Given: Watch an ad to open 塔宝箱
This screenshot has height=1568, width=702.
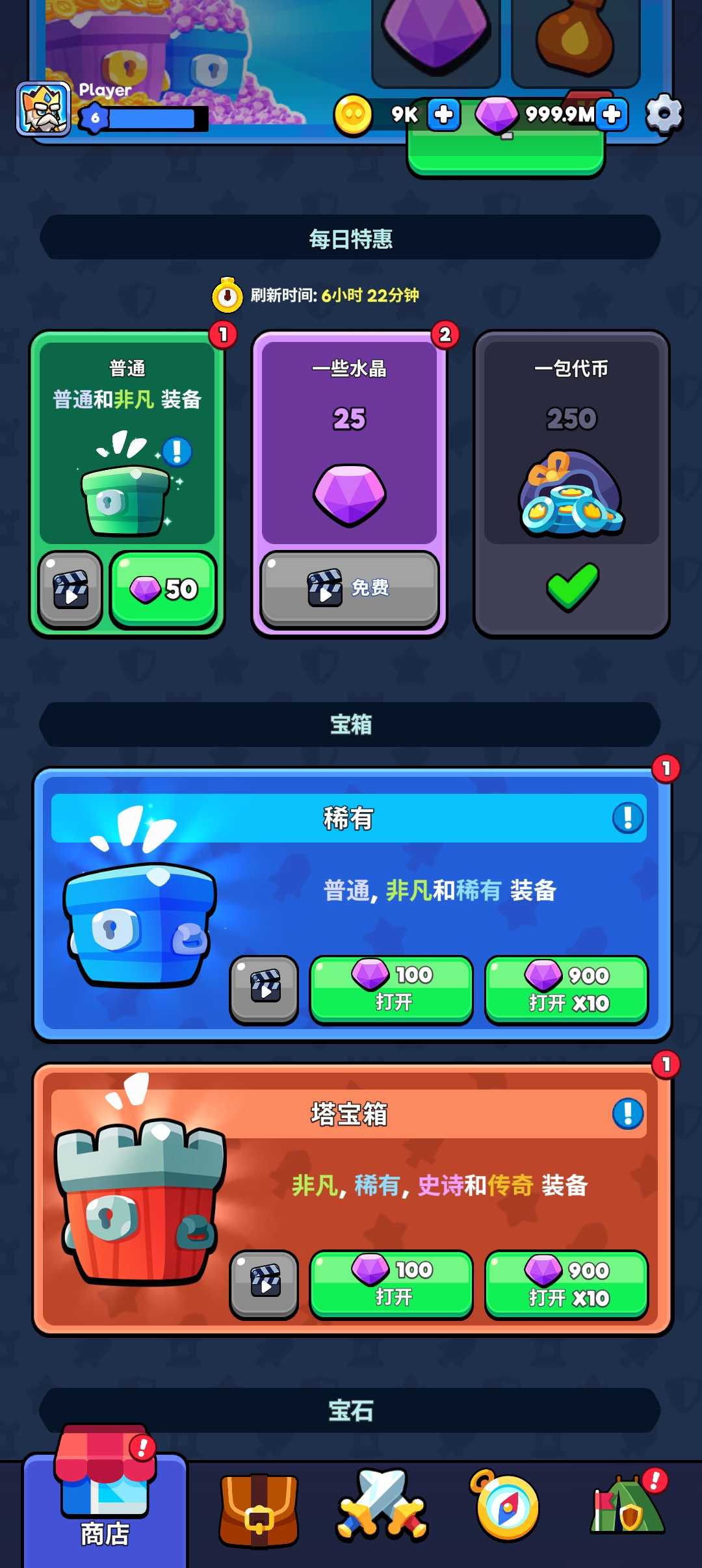Looking at the screenshot, I should (265, 1284).
